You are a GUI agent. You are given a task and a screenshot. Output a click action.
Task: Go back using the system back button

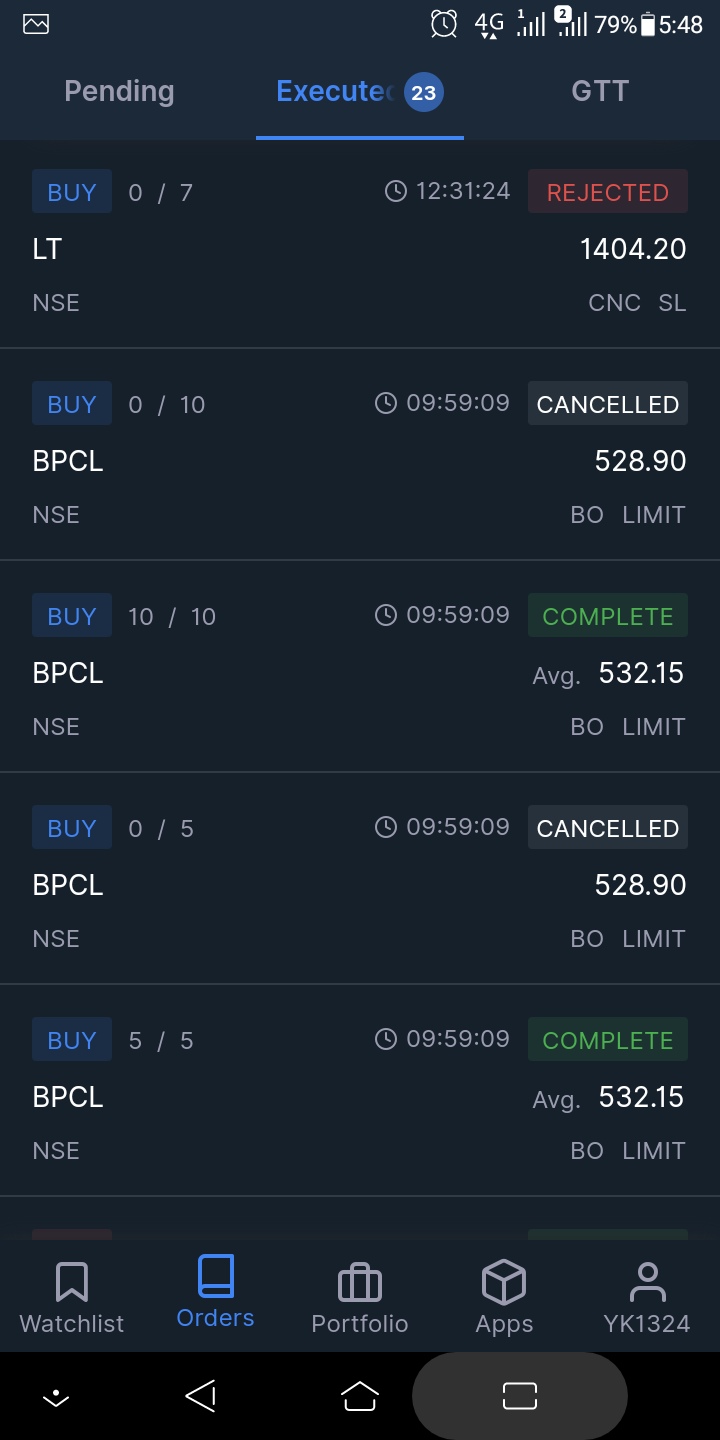[x=201, y=1396]
